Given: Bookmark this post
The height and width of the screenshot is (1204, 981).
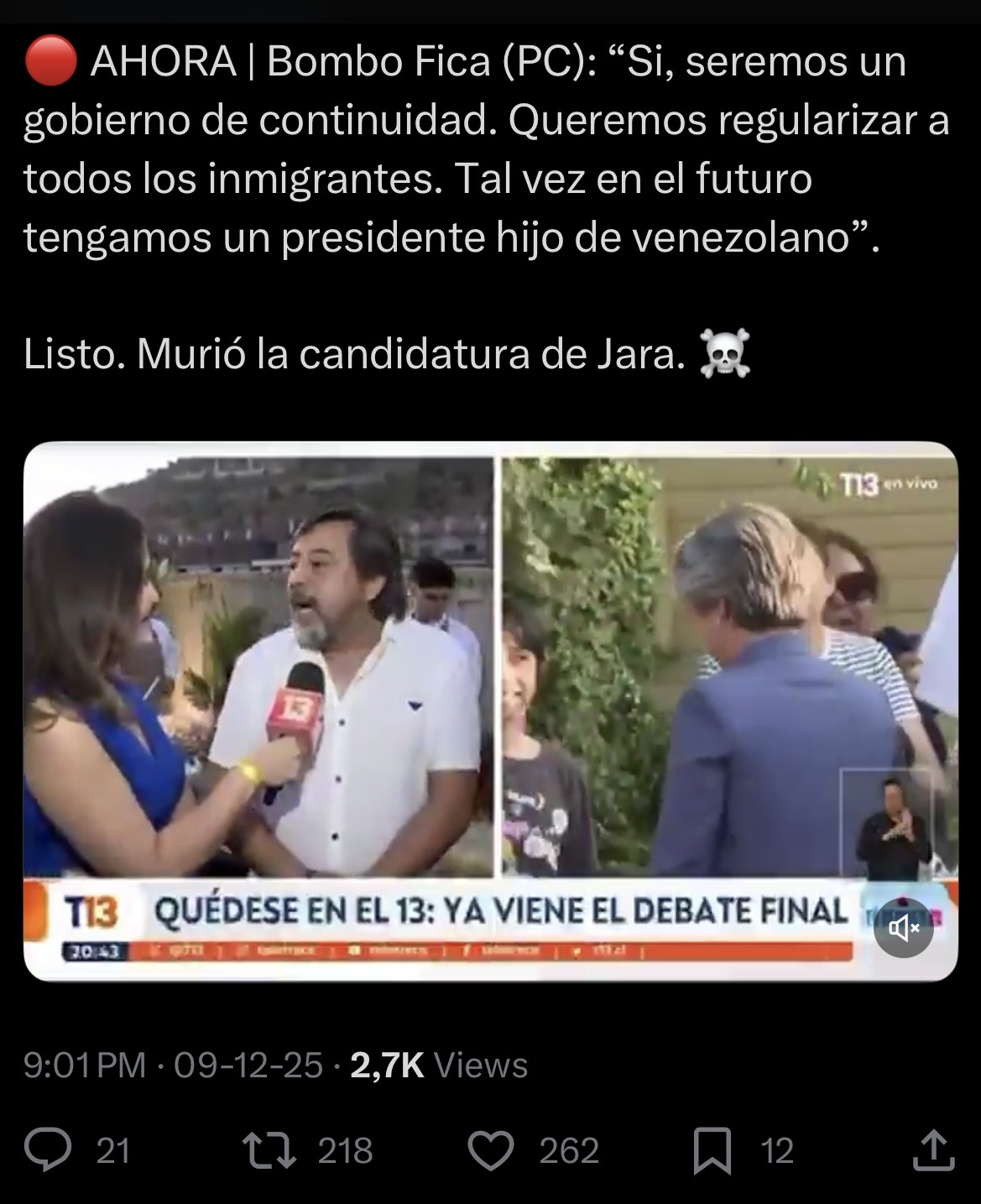Looking at the screenshot, I should (712, 1151).
